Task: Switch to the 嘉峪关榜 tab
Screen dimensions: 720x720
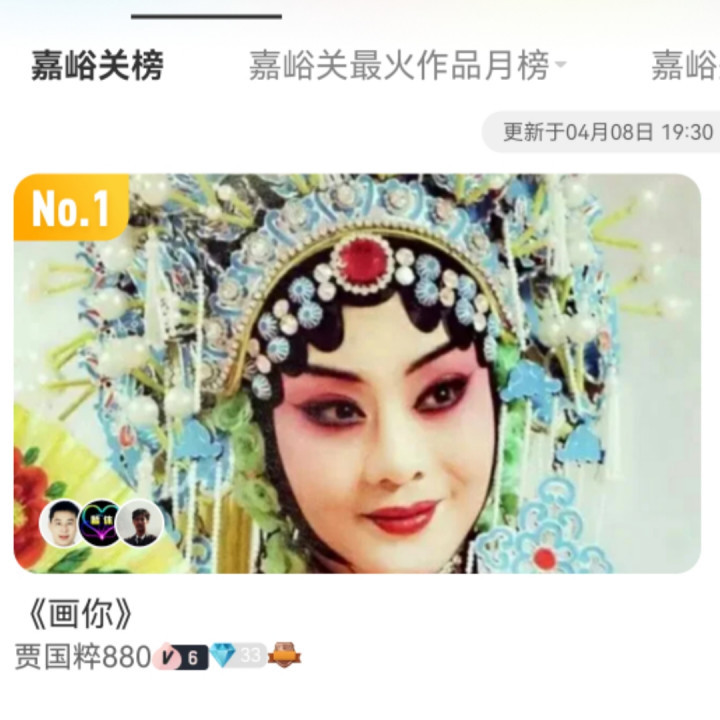Action: 97,66
